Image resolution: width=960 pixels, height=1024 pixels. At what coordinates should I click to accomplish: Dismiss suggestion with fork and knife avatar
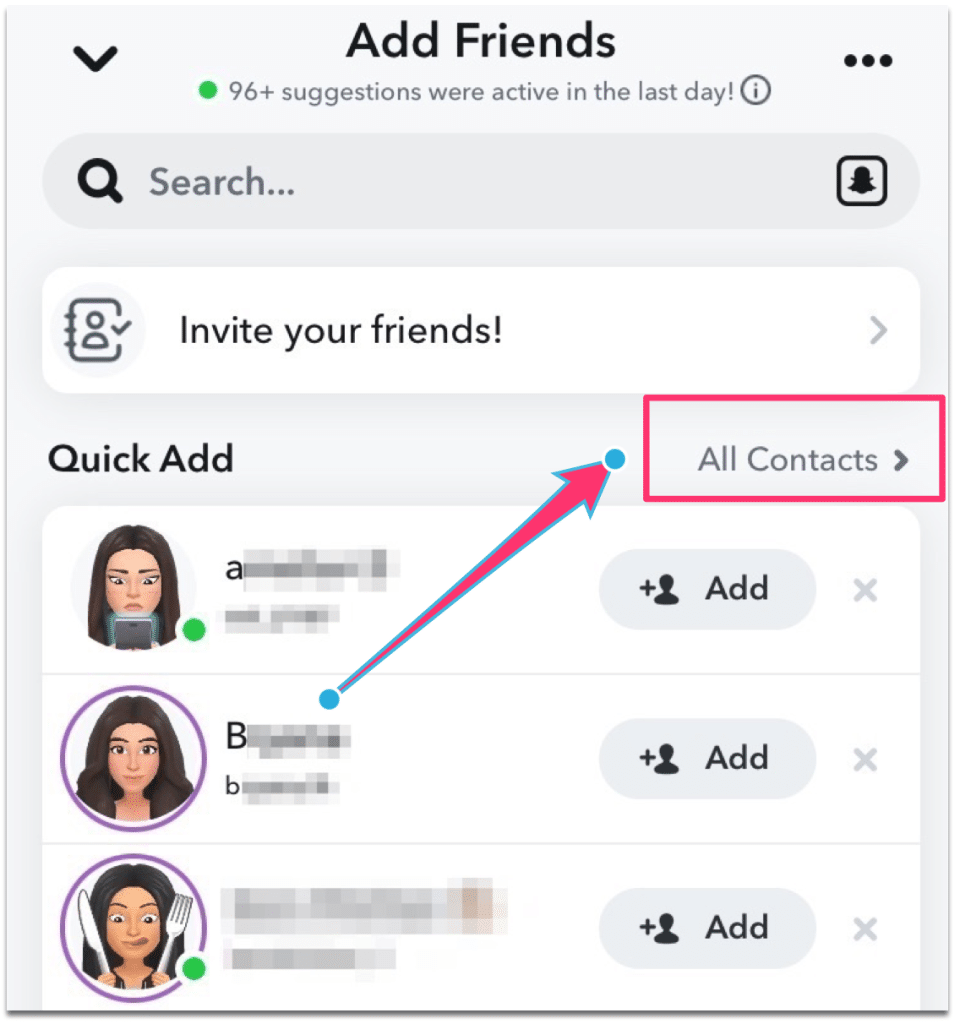[x=865, y=928]
